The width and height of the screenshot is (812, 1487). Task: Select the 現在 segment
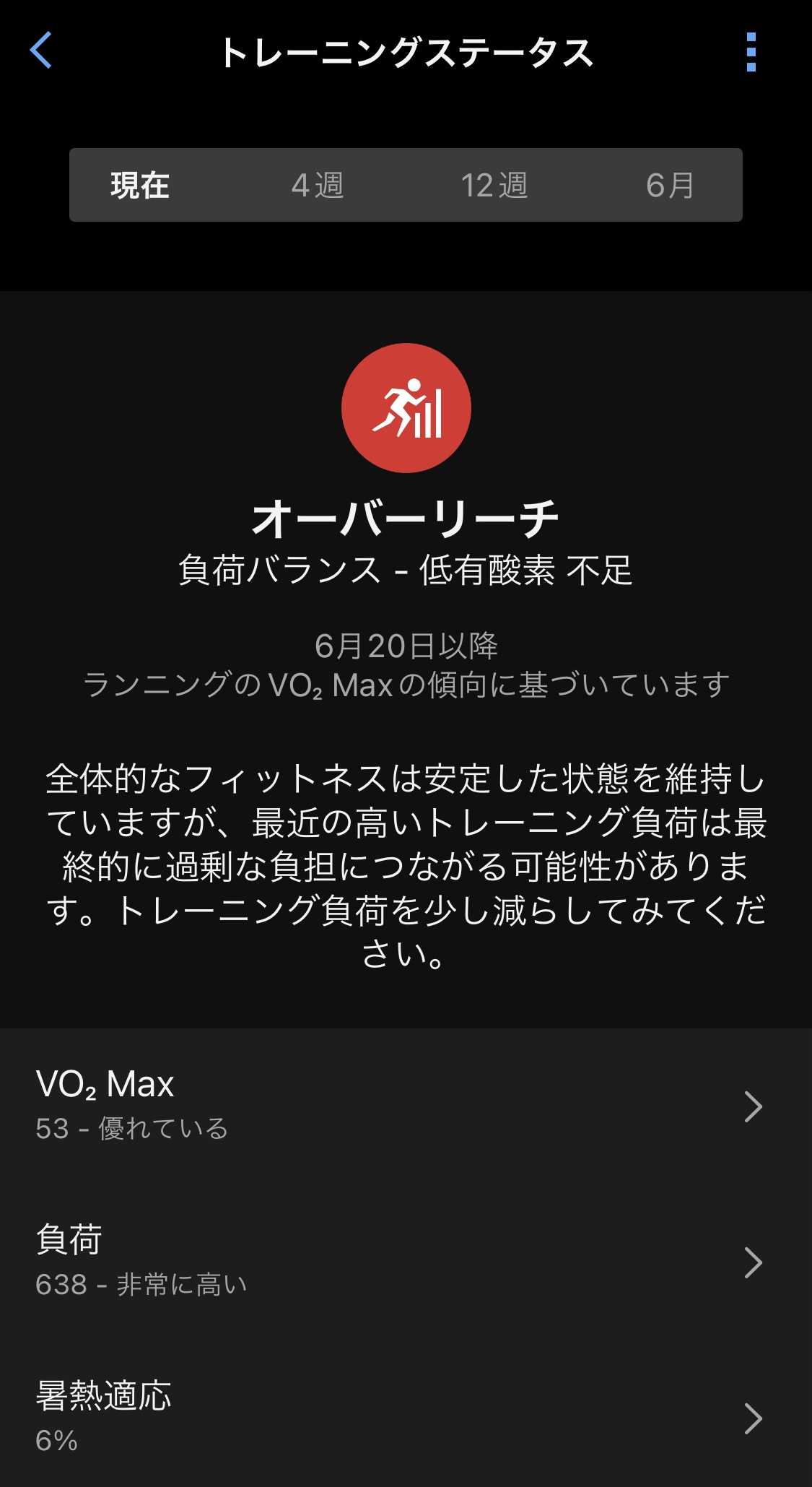[x=140, y=186]
